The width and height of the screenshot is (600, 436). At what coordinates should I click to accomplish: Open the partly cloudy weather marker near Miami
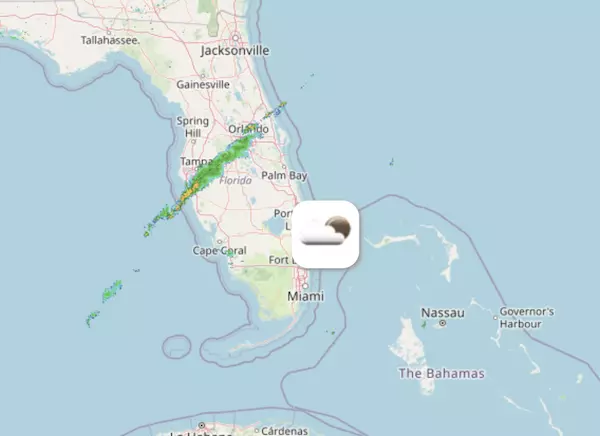point(327,232)
